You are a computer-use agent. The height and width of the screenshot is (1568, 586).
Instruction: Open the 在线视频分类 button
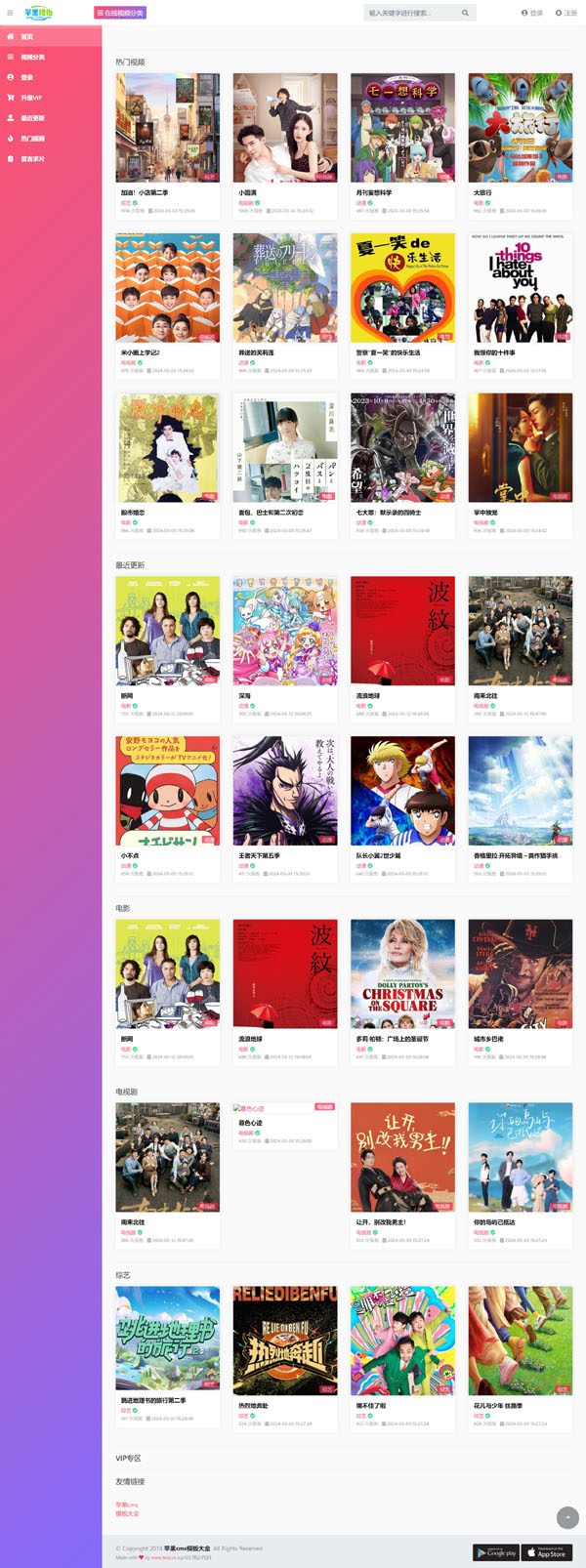coord(120,13)
